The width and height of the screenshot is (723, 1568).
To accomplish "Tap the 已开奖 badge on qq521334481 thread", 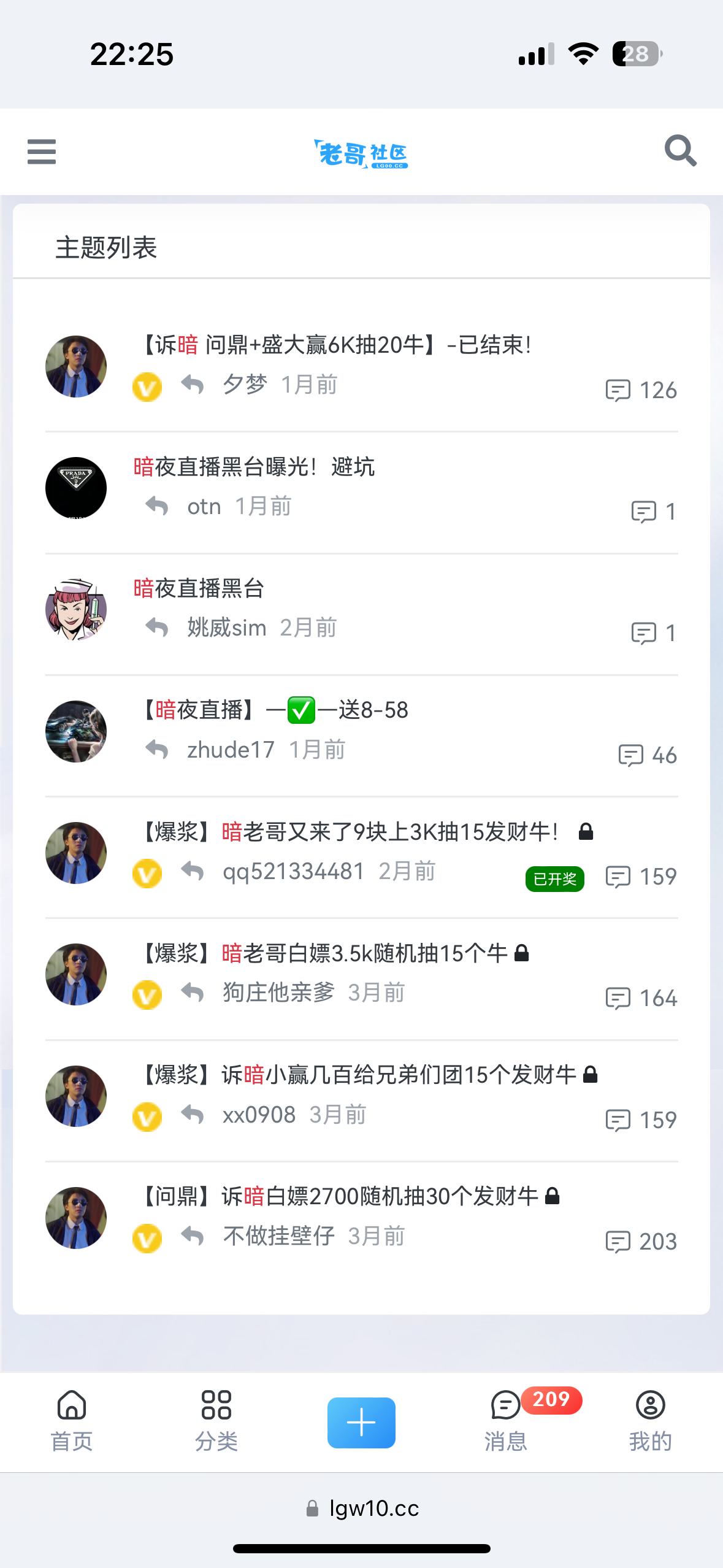I will pyautogui.click(x=554, y=879).
